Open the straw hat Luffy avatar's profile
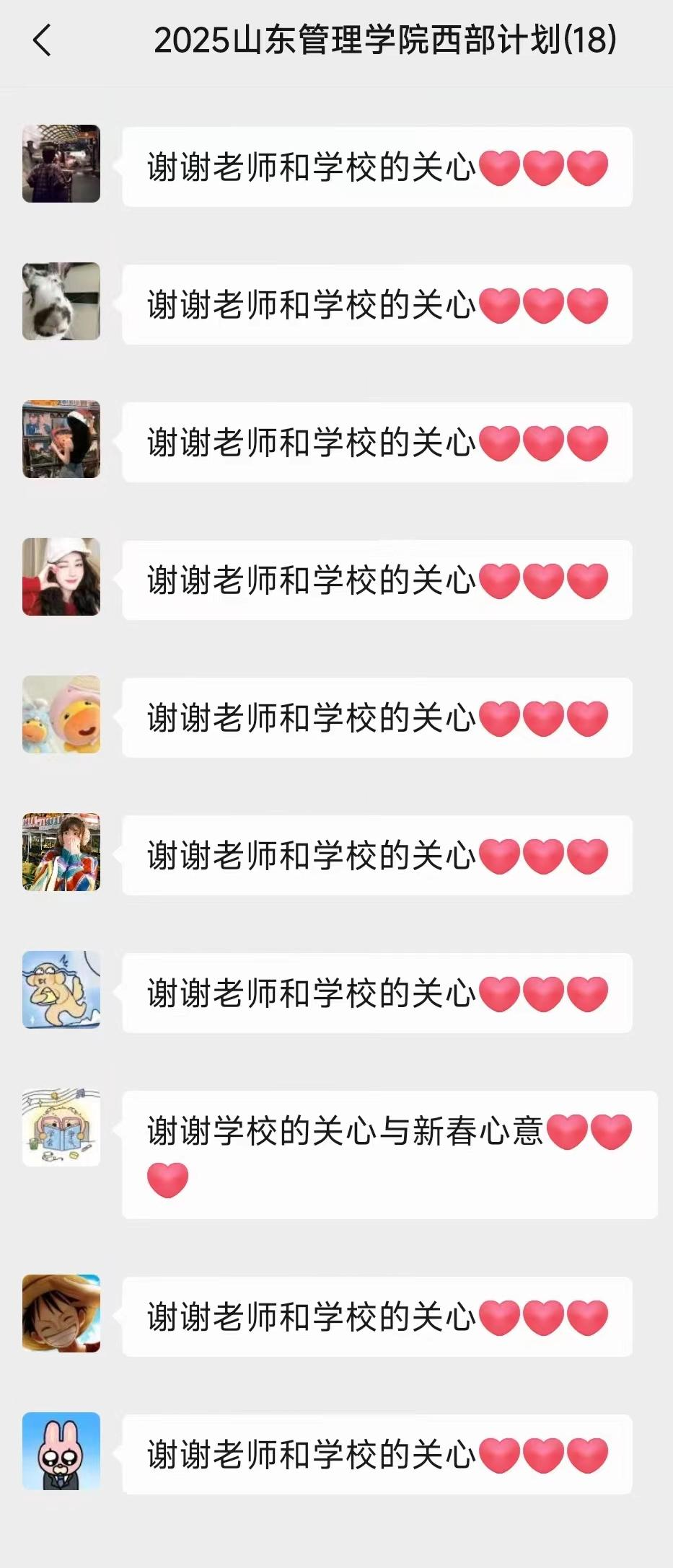The image size is (673, 1568). click(61, 1314)
